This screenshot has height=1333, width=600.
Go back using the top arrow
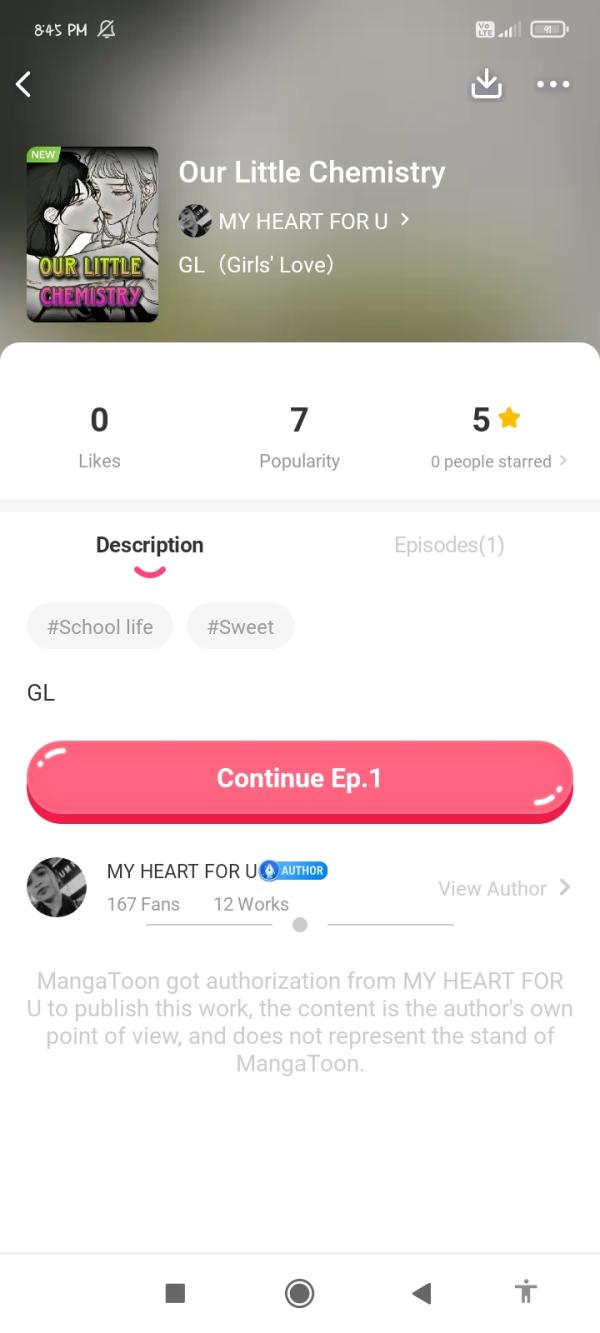pyautogui.click(x=24, y=85)
